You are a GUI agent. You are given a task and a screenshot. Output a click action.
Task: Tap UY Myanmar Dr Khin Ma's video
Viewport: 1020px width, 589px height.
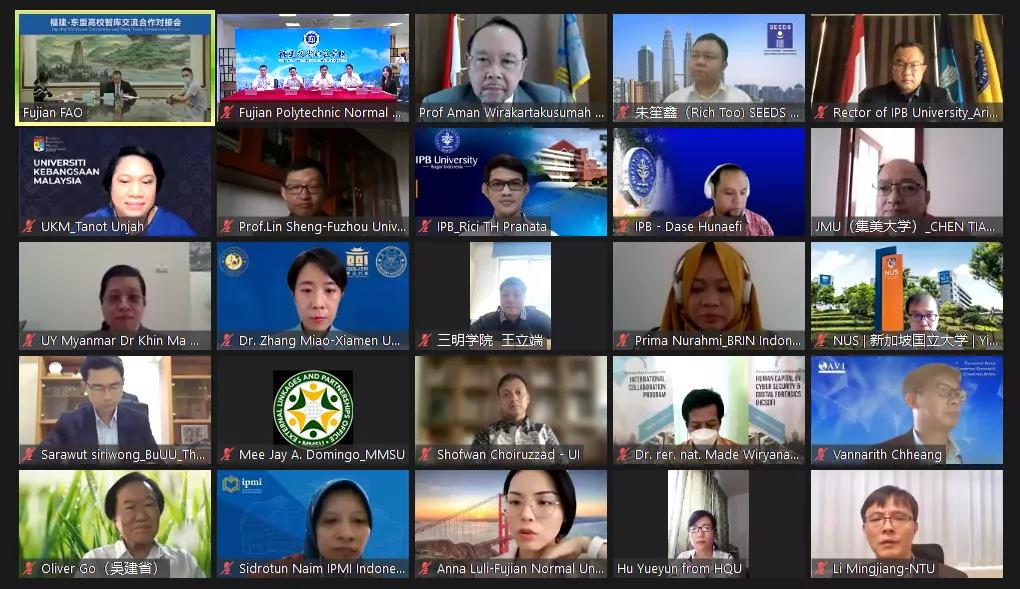[115, 296]
